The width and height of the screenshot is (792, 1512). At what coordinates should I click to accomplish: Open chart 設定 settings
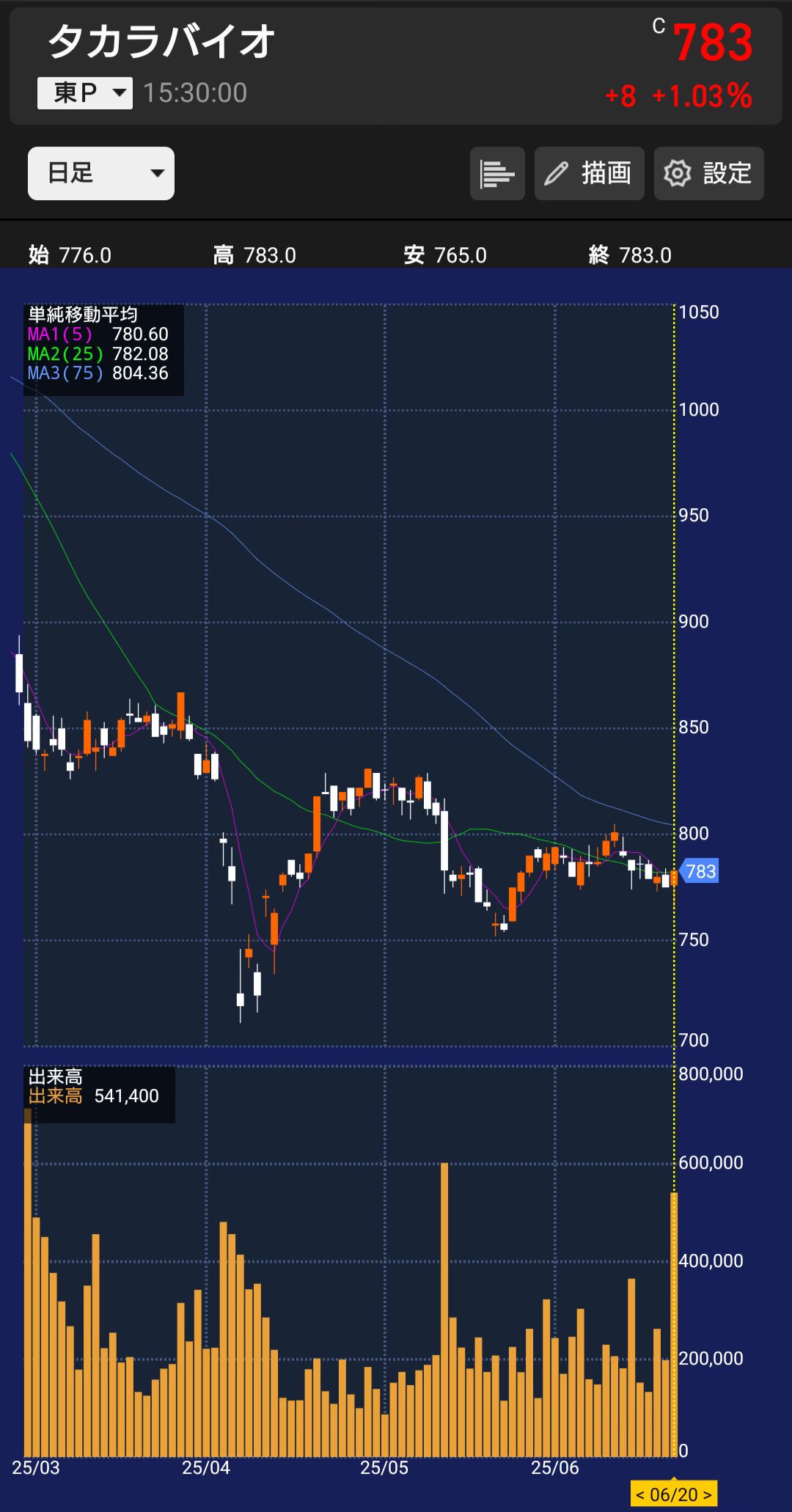pos(708,173)
